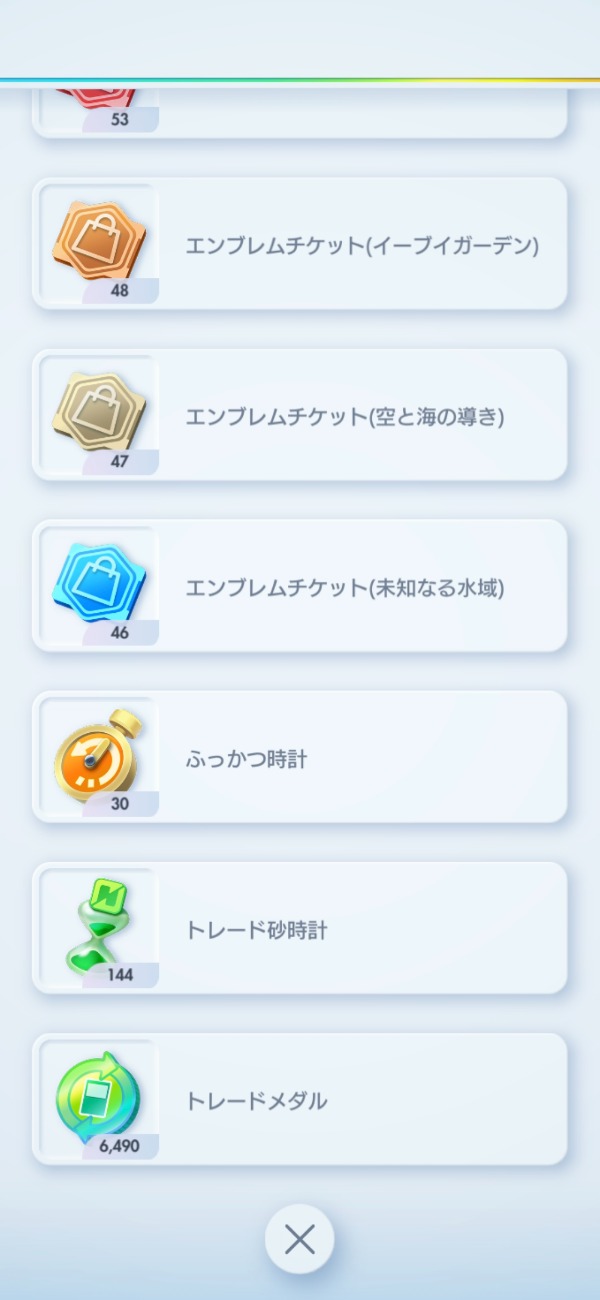
Task: Close the item list with the X button
Action: click(299, 1240)
